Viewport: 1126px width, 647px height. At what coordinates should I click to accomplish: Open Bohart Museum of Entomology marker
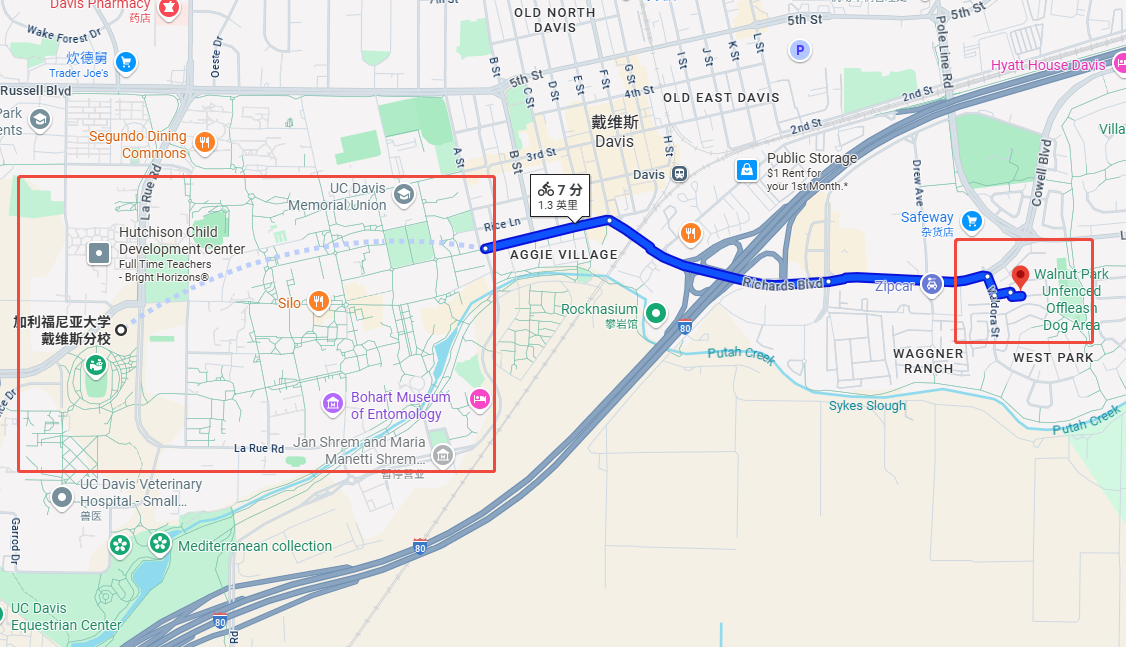point(332,404)
